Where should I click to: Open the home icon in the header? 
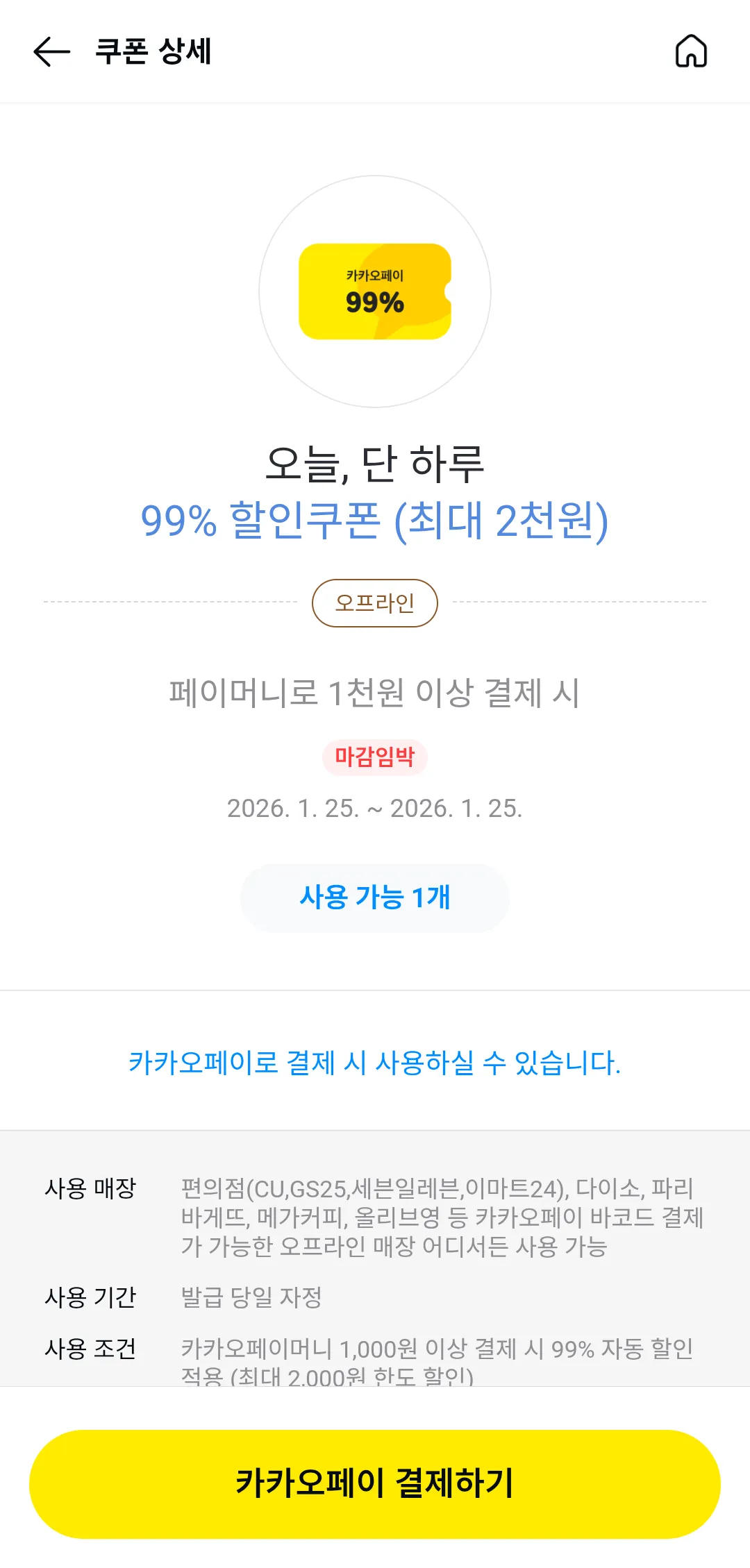point(691,51)
